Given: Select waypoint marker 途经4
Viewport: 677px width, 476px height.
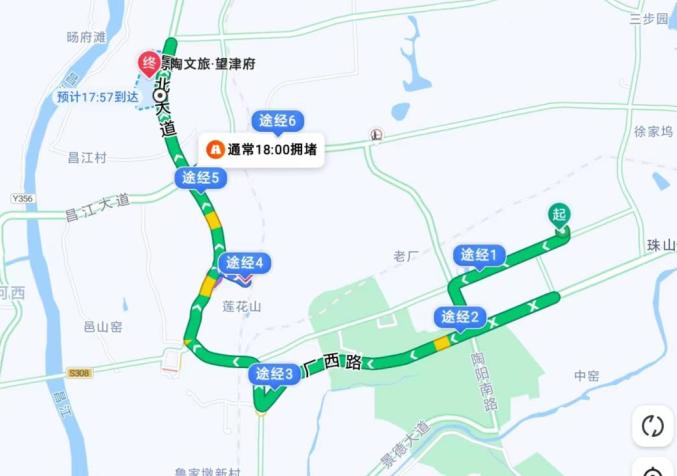Looking at the screenshot, I should click(244, 263).
